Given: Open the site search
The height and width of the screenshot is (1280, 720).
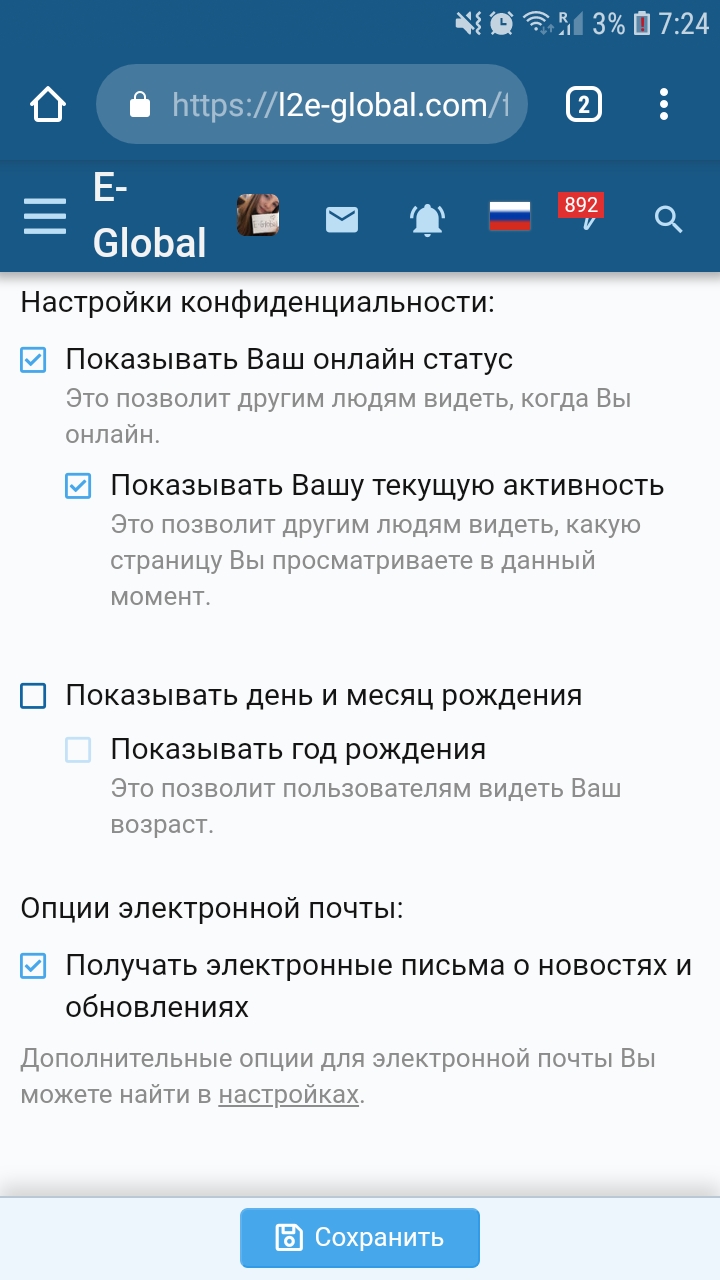Looking at the screenshot, I should 668,219.
